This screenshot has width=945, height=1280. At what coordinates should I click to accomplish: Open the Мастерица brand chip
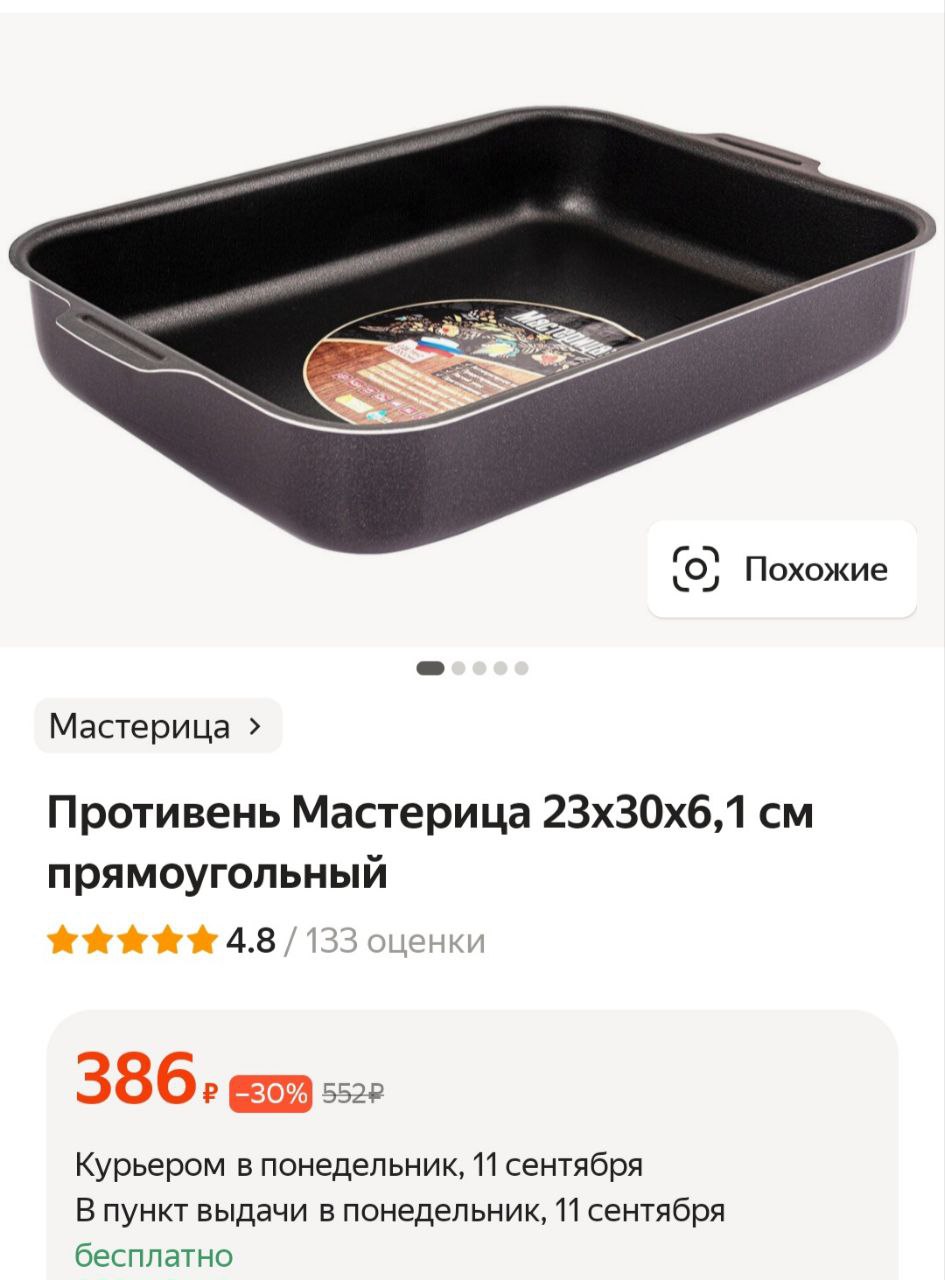pos(157,726)
